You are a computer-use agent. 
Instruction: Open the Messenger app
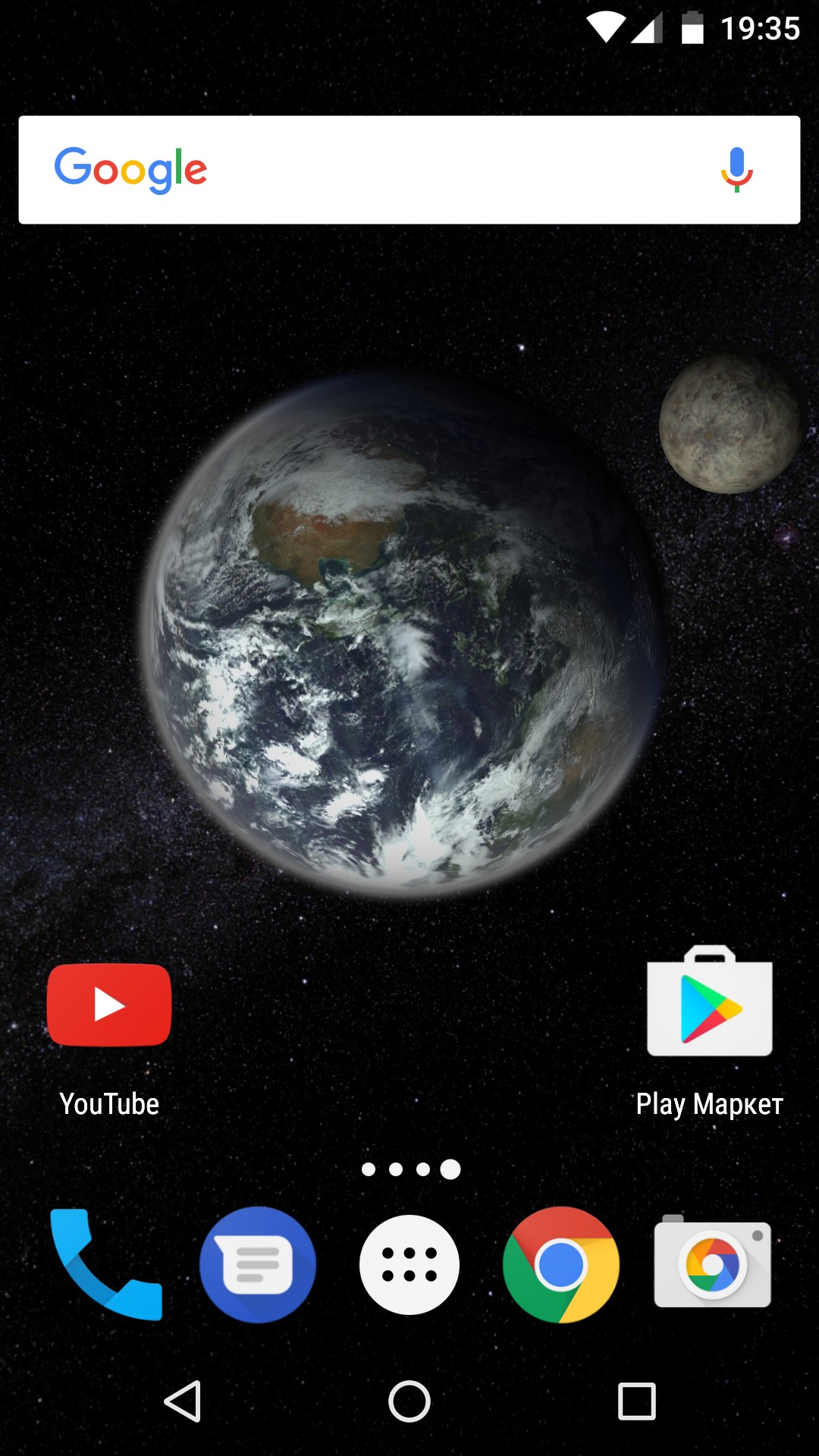pos(258,1264)
